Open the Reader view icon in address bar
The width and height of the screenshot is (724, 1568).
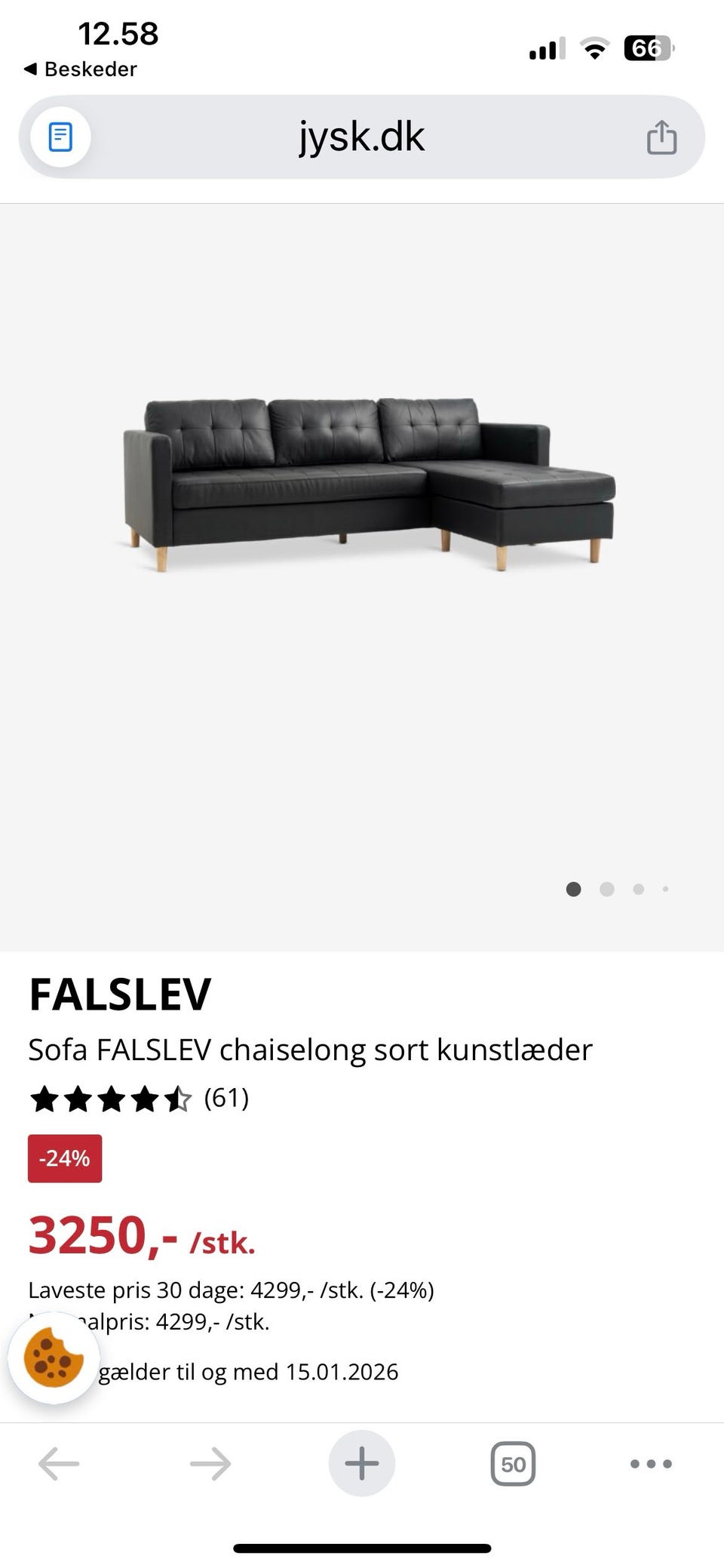point(62,137)
